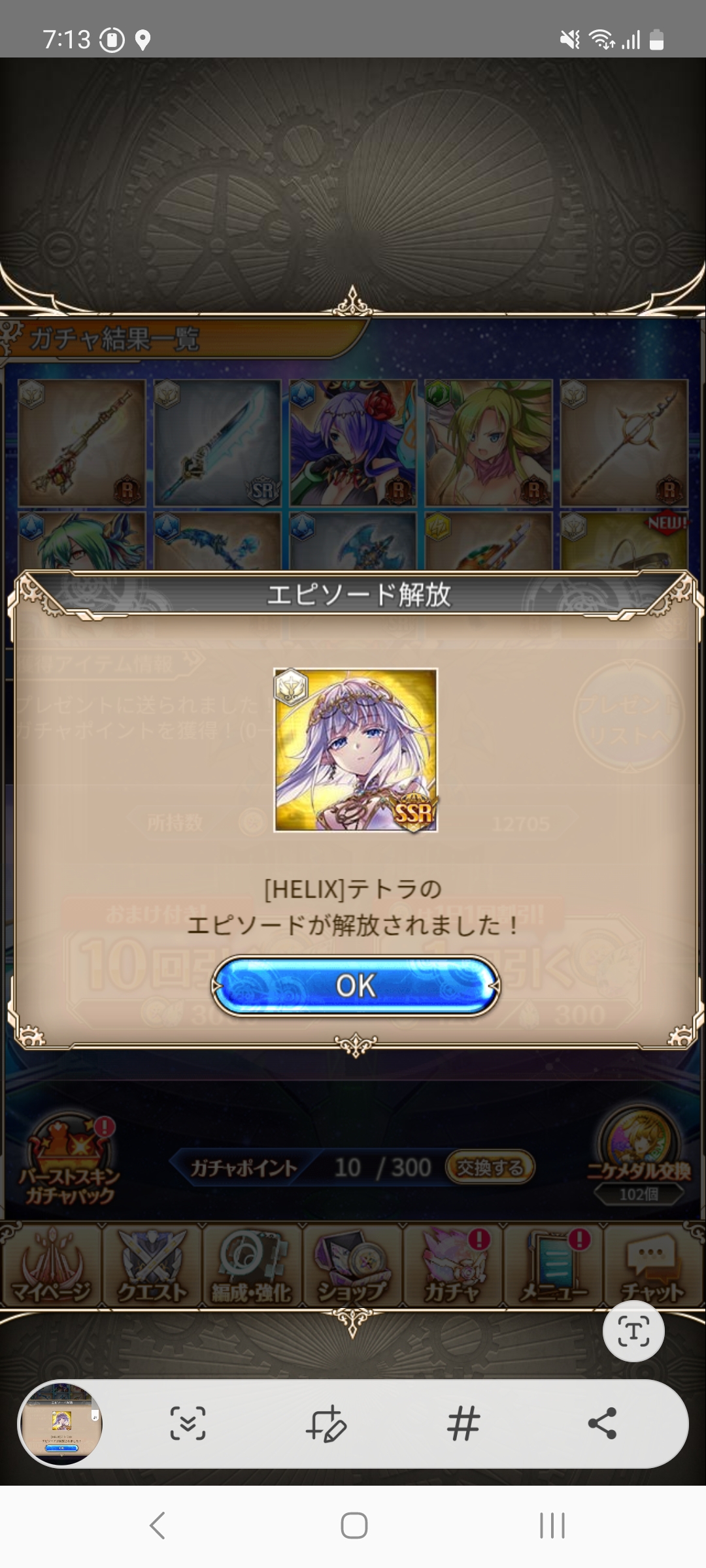Crop and edit the screenshot
Viewport: 706px width, 1568px height.
[326, 1424]
